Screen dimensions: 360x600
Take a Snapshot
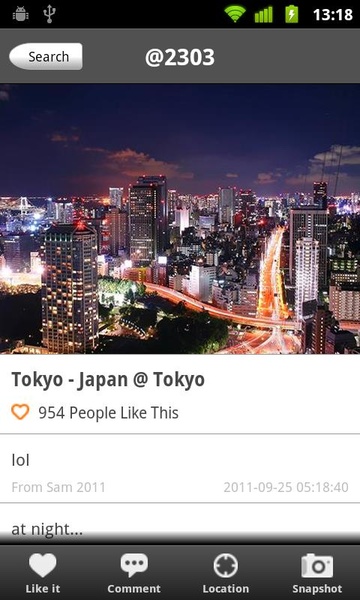[x=317, y=573]
